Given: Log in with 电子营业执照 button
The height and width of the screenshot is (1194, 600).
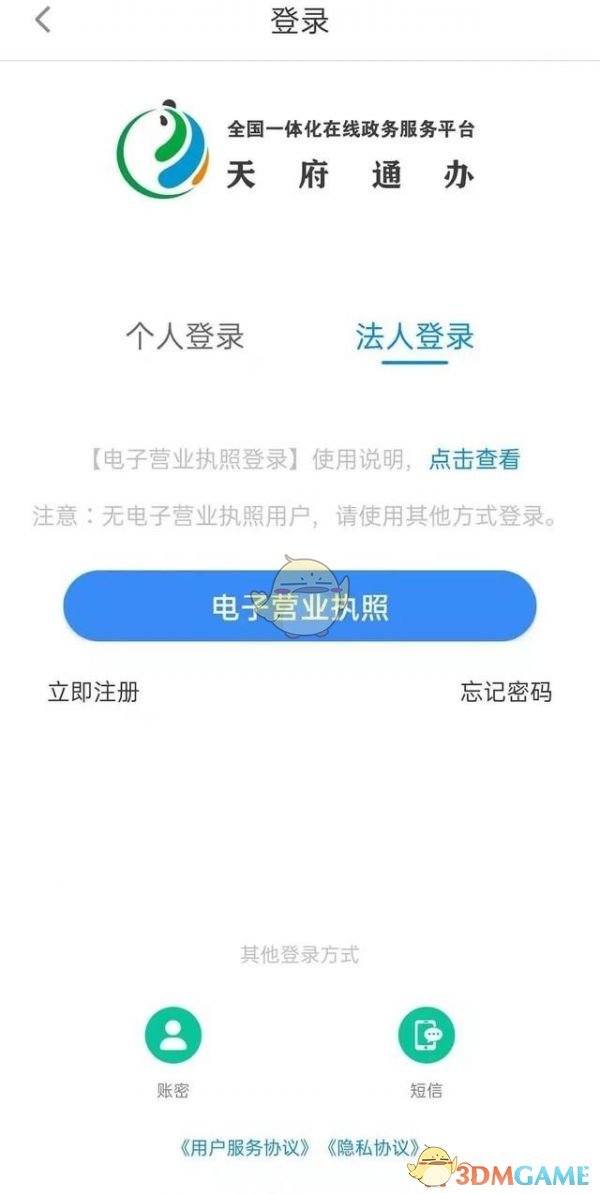Looking at the screenshot, I should pyautogui.click(x=300, y=607).
